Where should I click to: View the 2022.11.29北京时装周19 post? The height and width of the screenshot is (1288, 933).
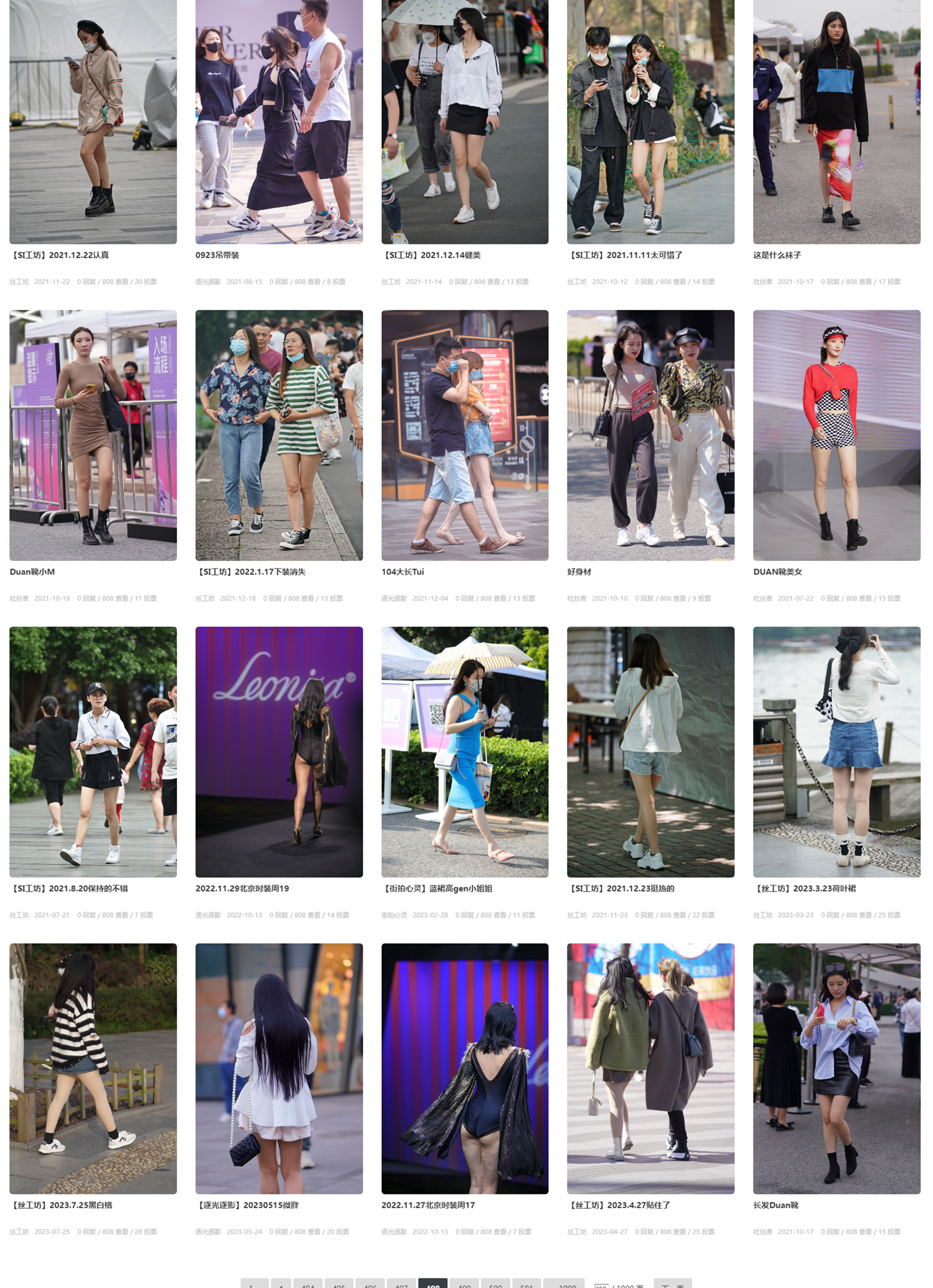279,752
